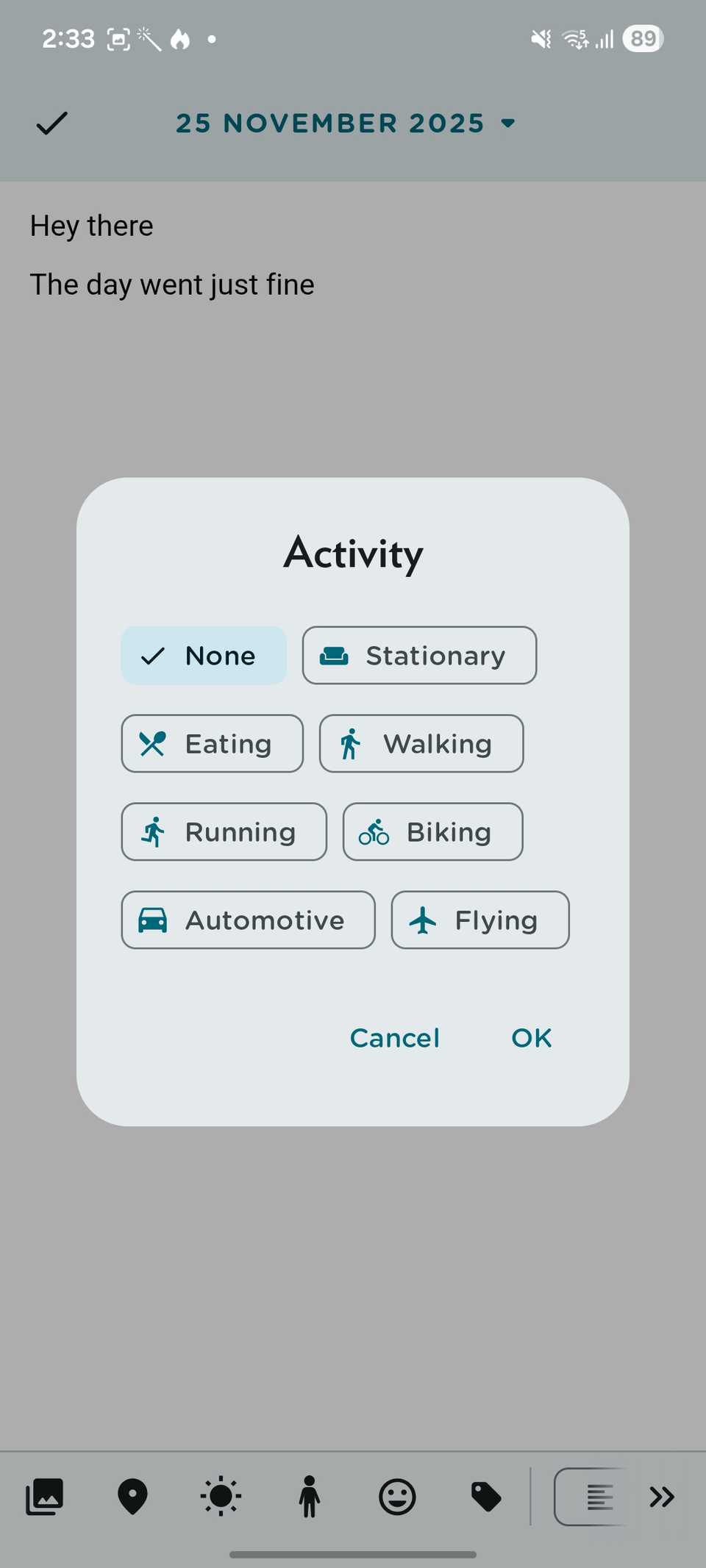The width and height of the screenshot is (706, 1568).
Task: Open the weather selector sun icon
Action: [221, 1496]
